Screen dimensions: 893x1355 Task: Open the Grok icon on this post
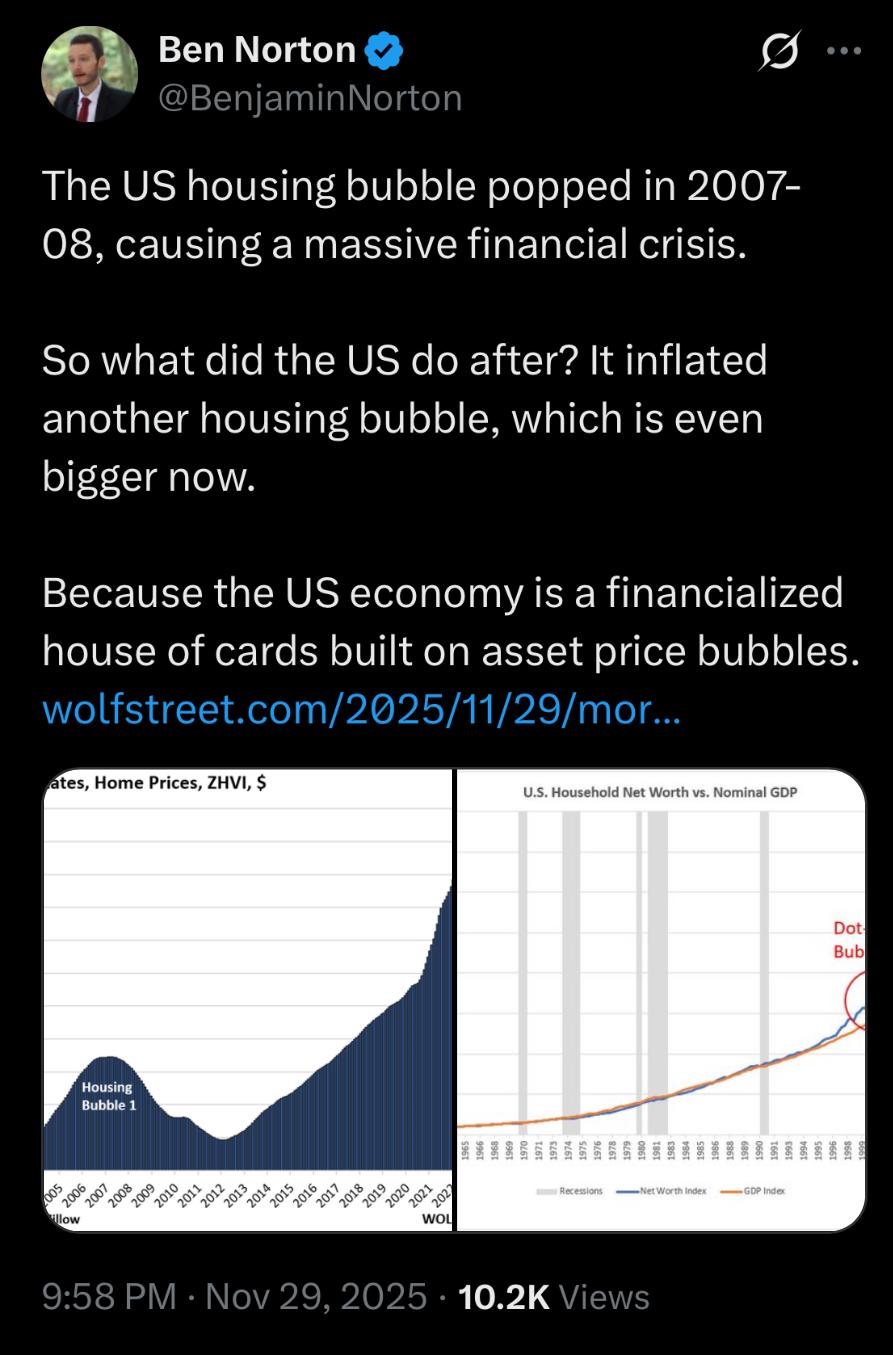pyautogui.click(x=777, y=51)
